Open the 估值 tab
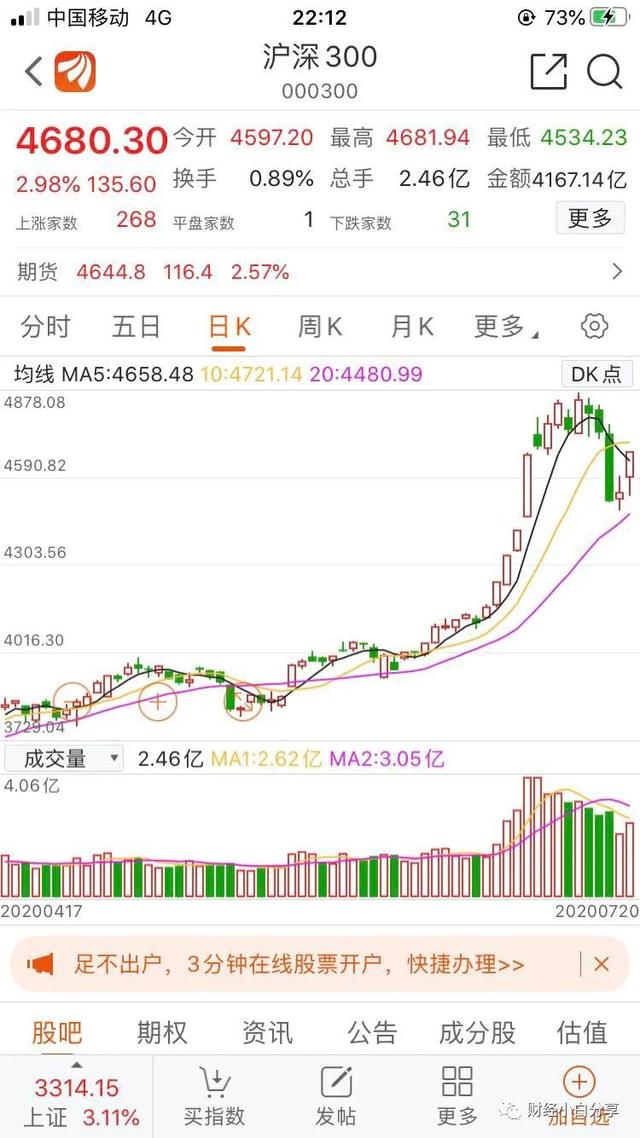 coord(582,1032)
